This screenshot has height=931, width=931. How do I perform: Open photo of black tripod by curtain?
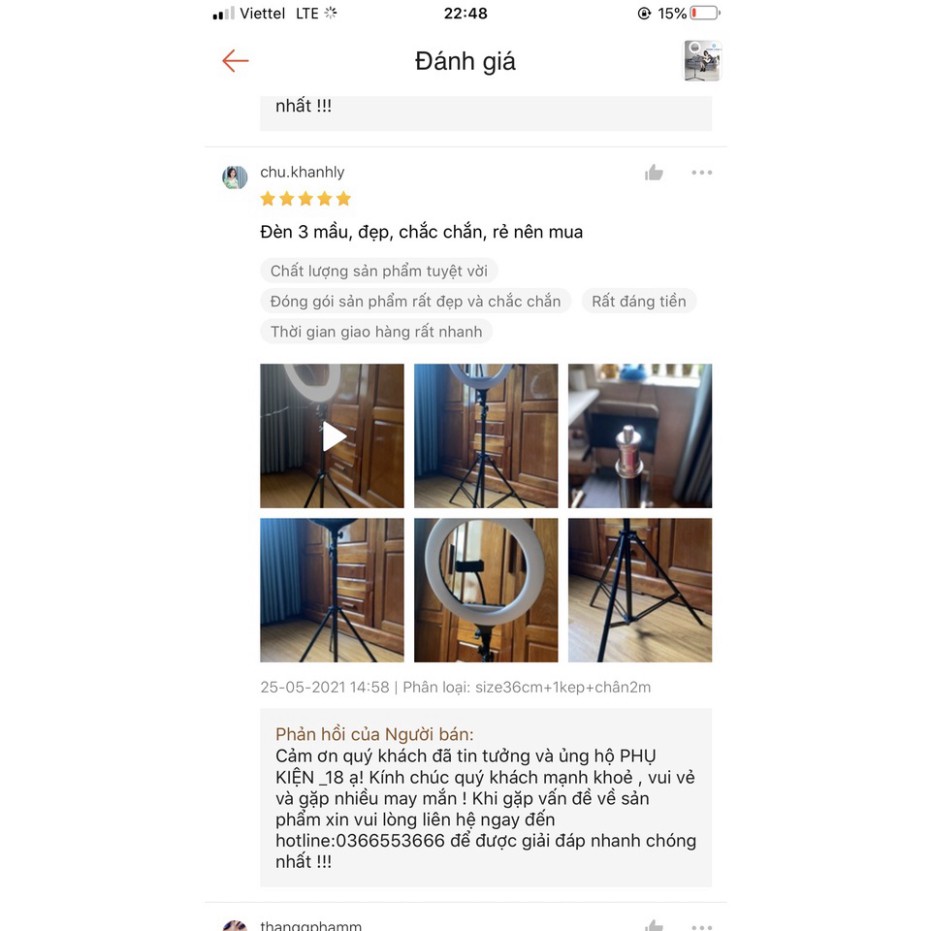pyautogui.click(x=332, y=590)
